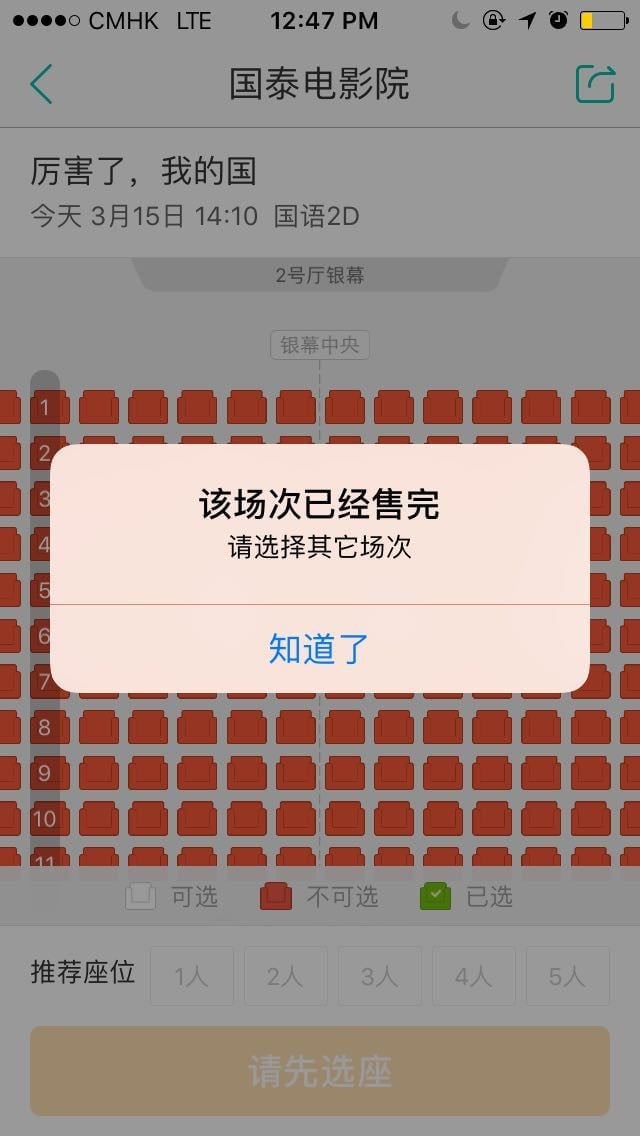Choose 1人 recommended seating
640x1136 pixels.
(x=191, y=976)
